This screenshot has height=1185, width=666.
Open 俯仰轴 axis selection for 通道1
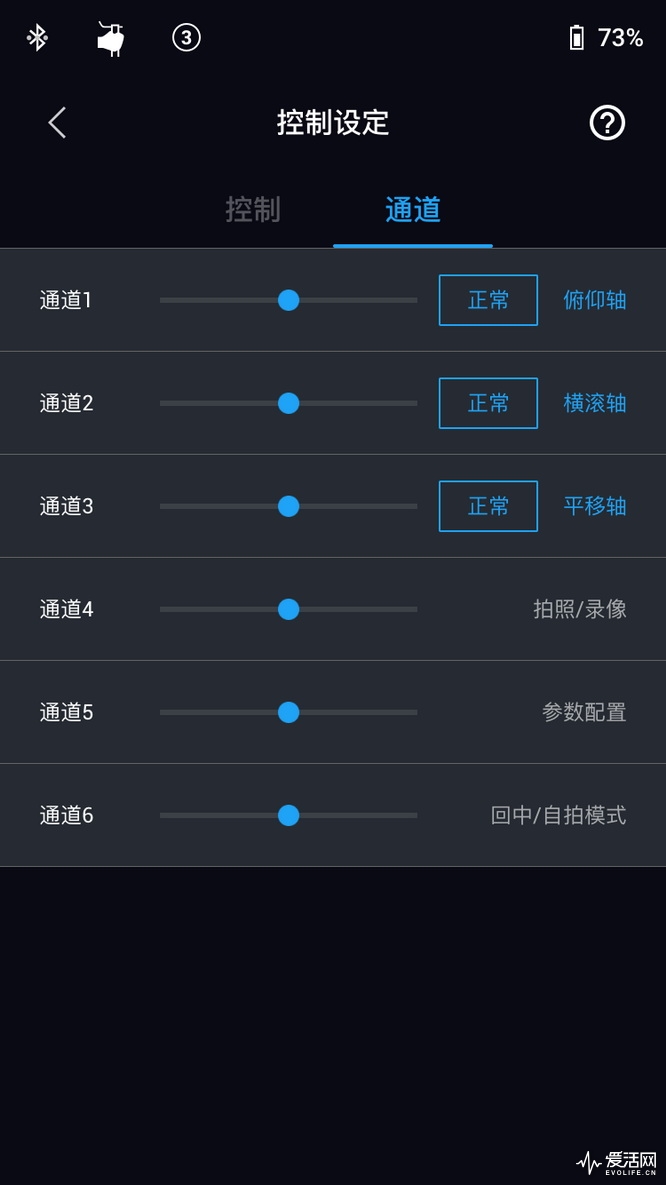595,300
